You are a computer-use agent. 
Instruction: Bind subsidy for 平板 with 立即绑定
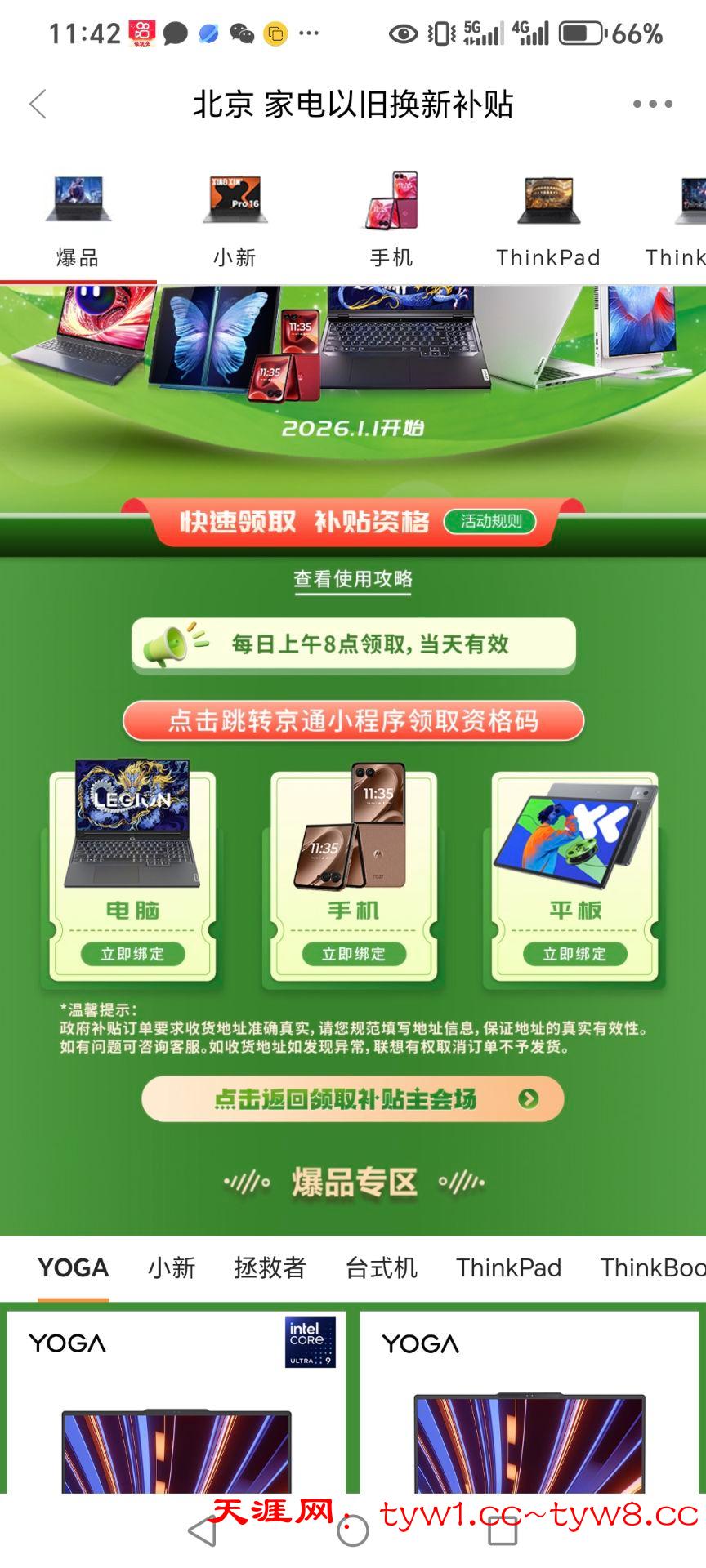click(574, 953)
